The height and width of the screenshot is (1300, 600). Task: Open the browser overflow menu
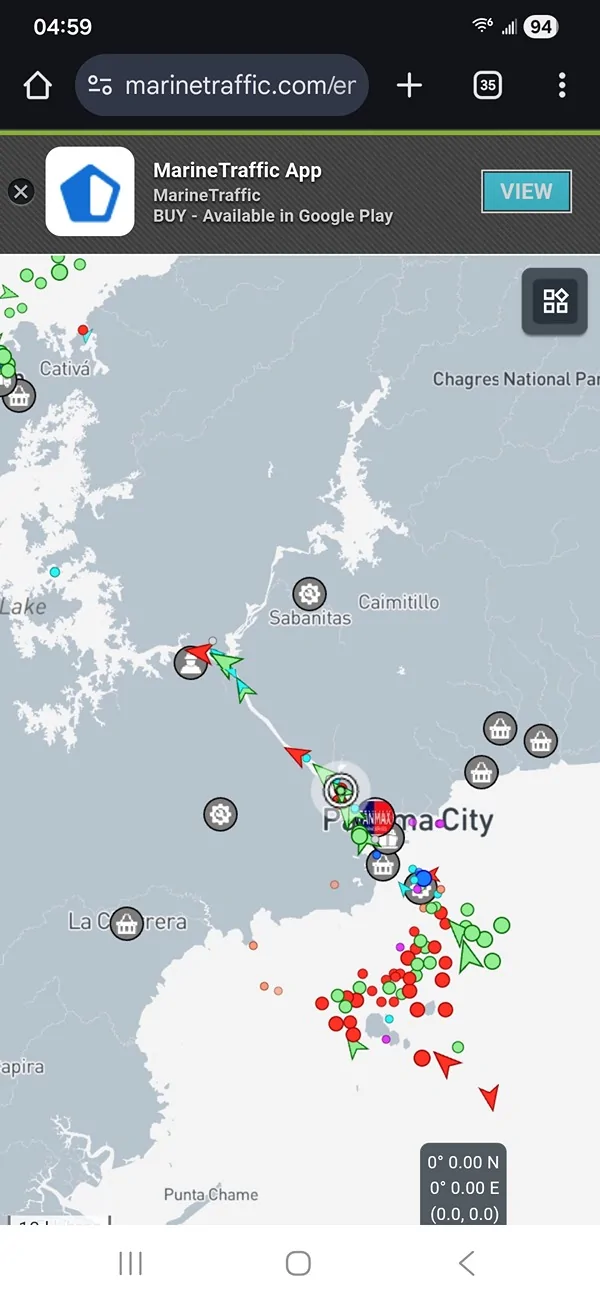(562, 86)
